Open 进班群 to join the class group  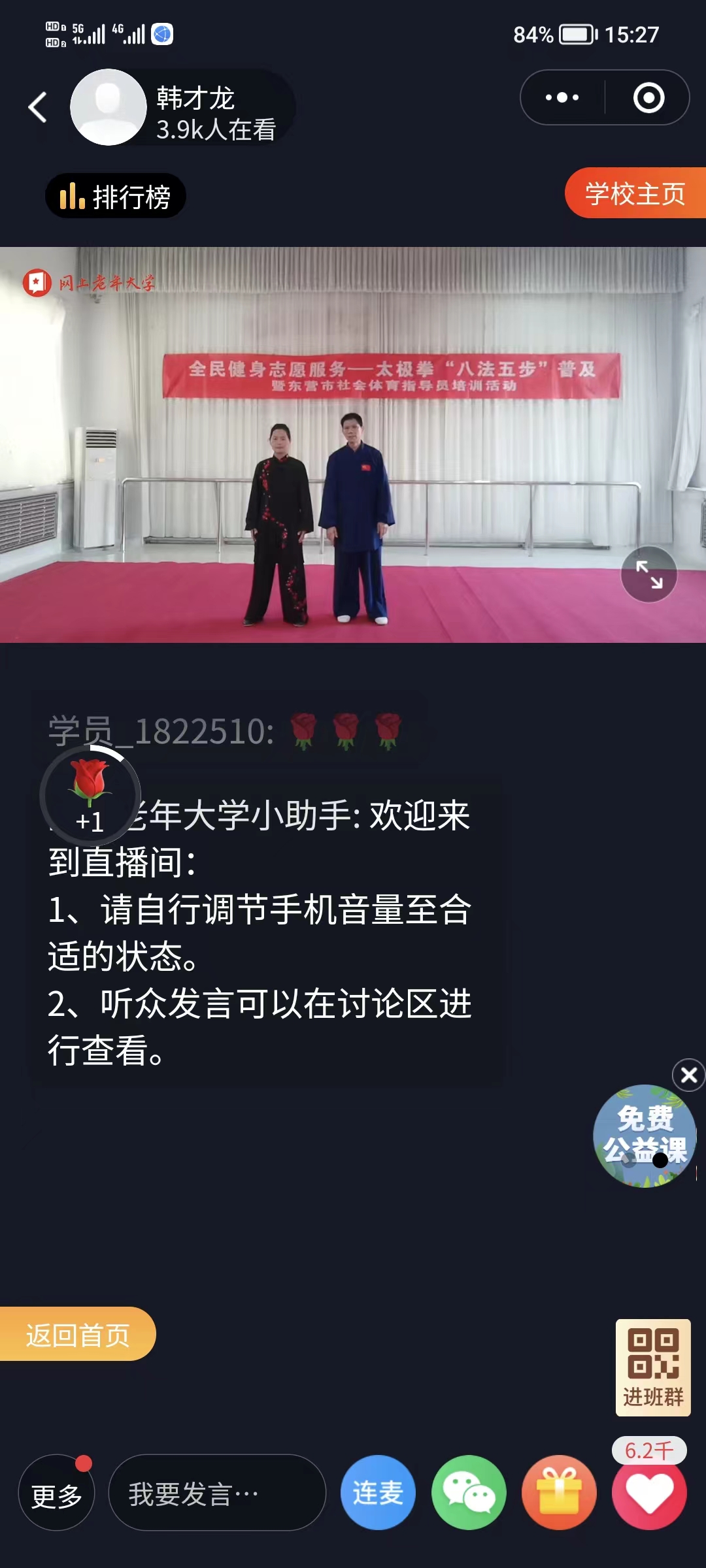[653, 1368]
